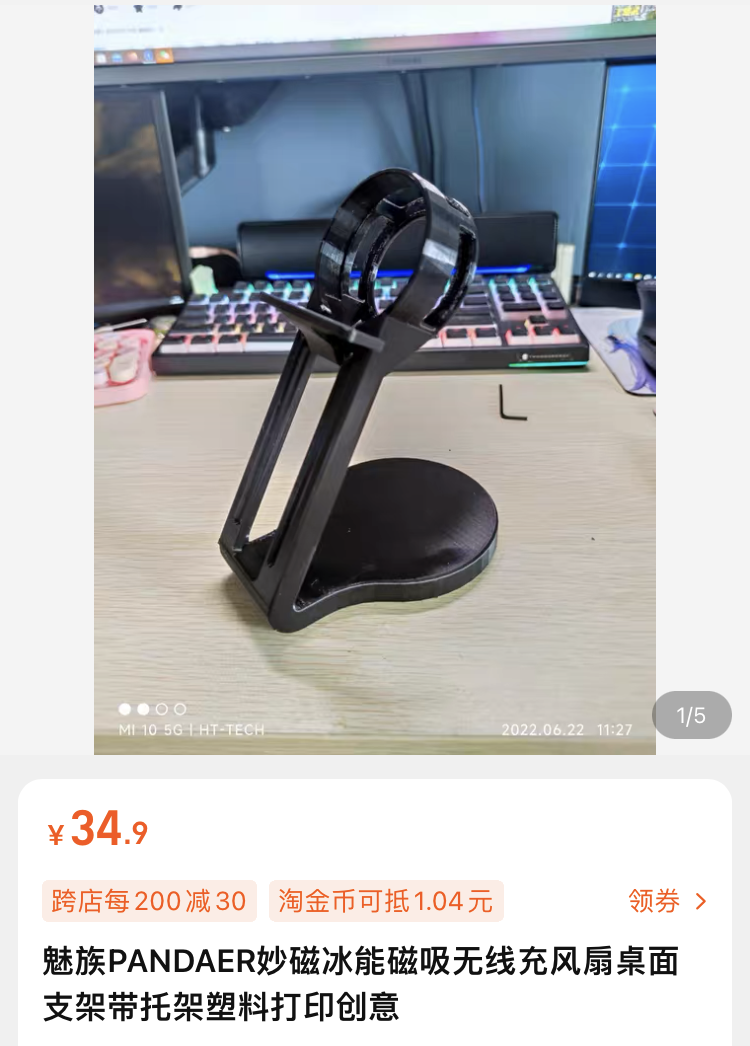Viewport: 750px width, 1046px height.
Task: View the 淘金币可抵1.04元 discount tag
Action: pos(386,901)
